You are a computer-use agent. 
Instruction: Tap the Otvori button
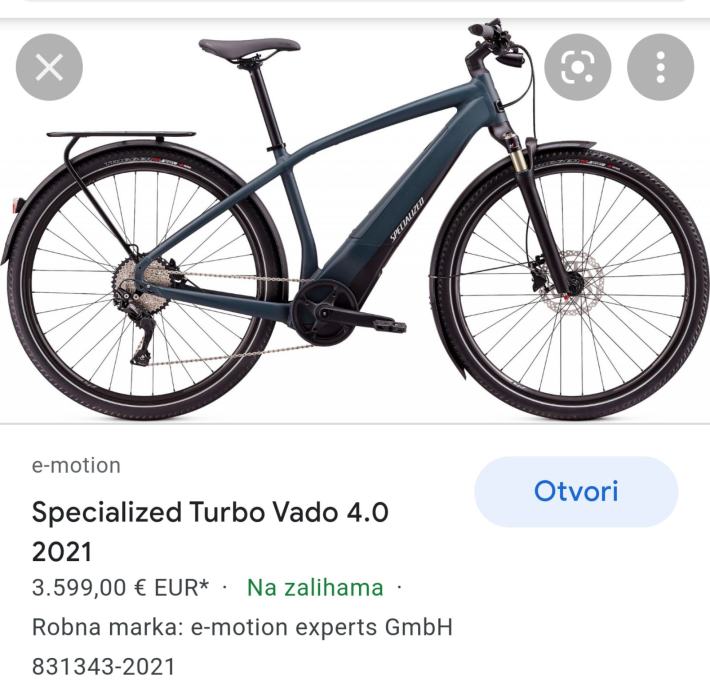[x=576, y=492]
